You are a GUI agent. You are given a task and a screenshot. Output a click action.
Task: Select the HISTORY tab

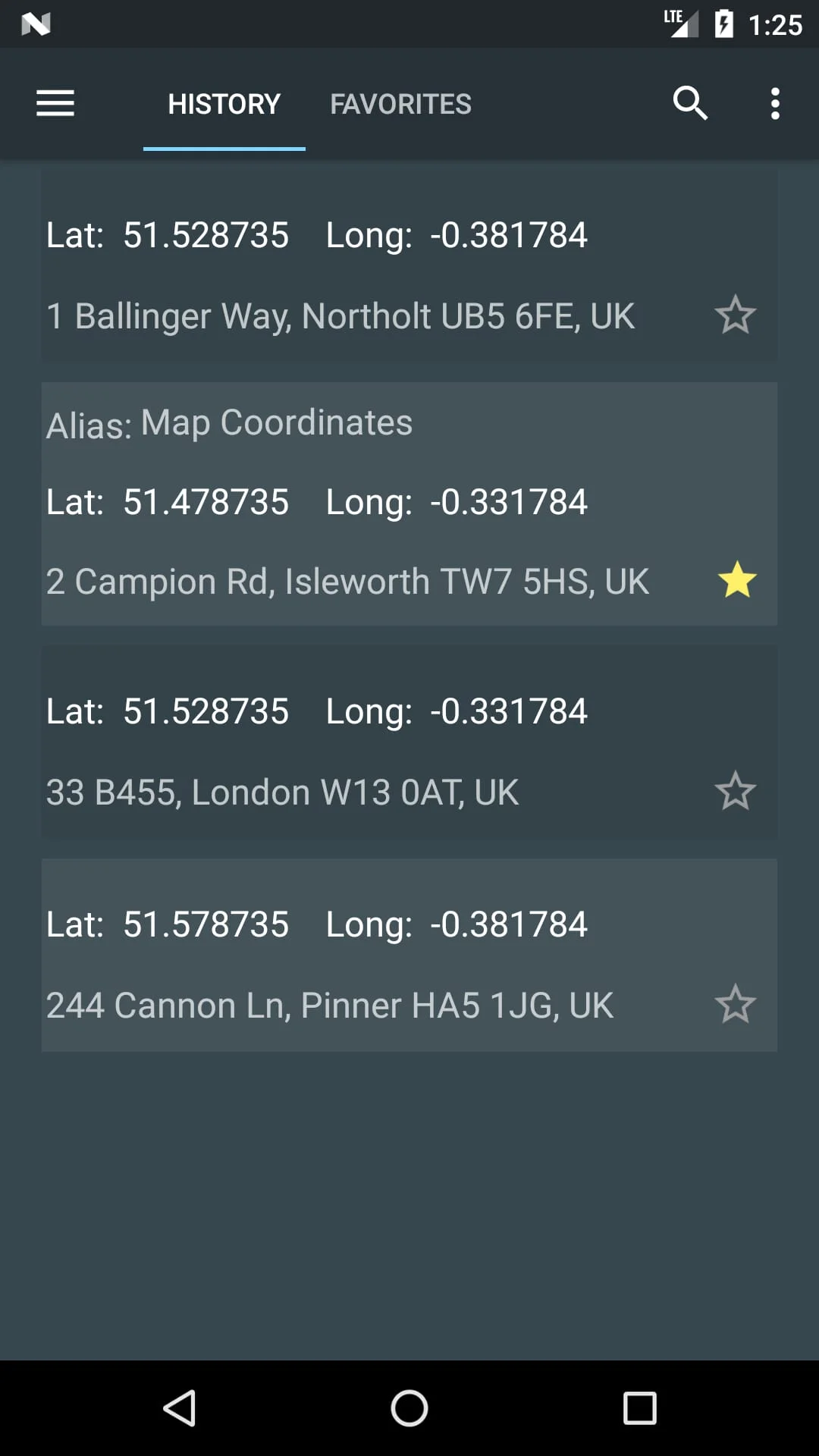coord(224,103)
